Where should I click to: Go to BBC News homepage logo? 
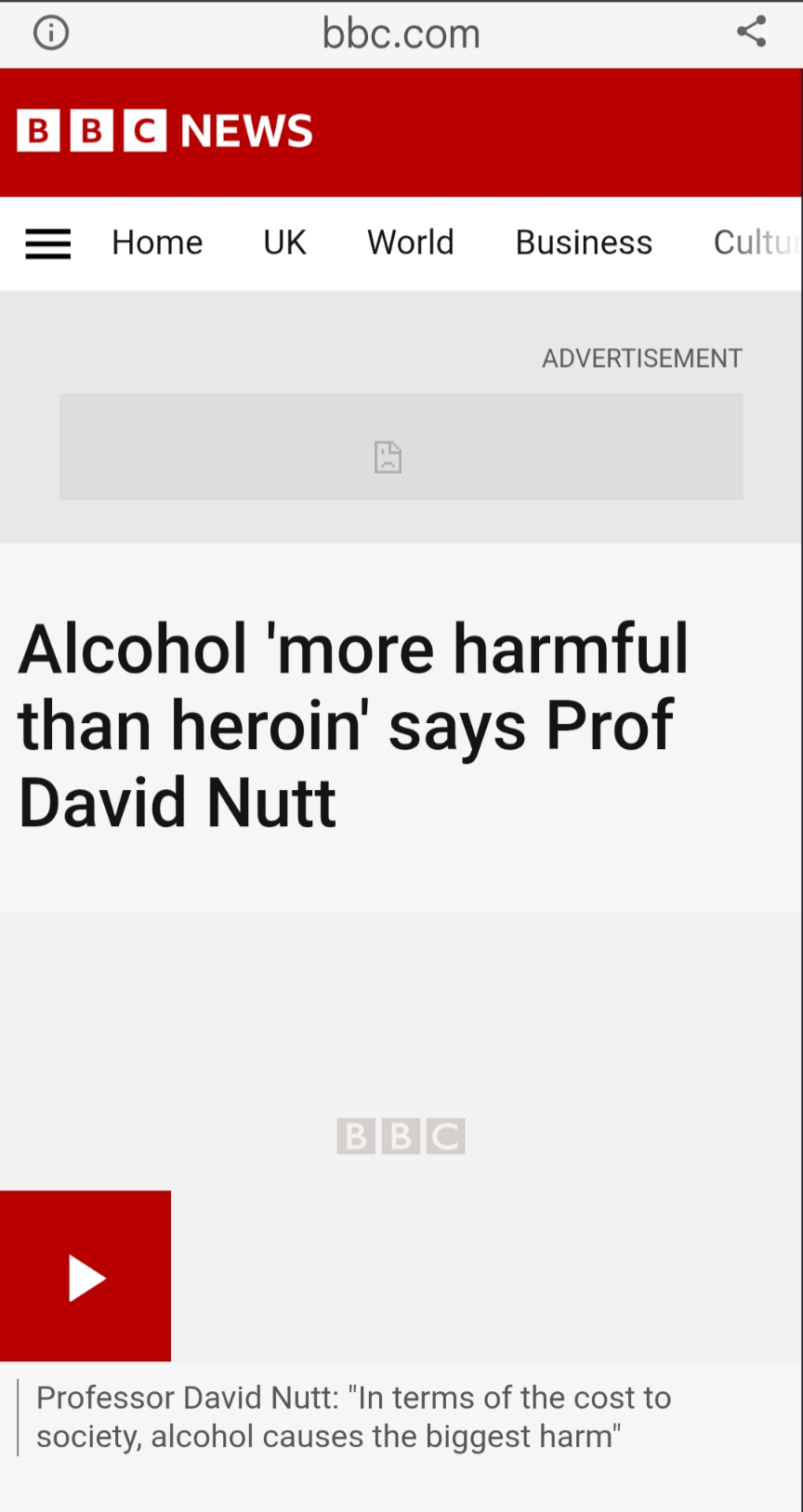[165, 131]
